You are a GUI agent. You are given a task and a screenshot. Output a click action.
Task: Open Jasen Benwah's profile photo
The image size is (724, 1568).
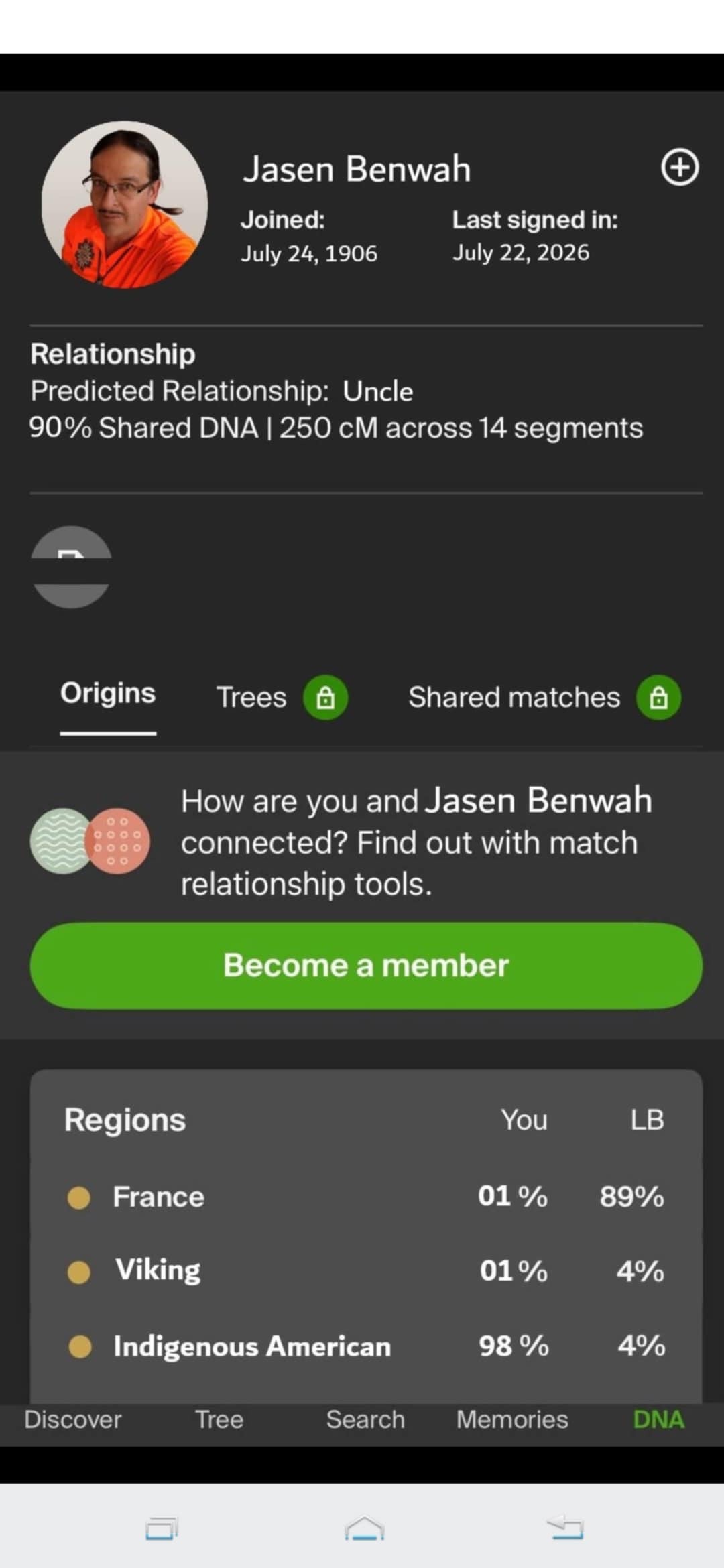pyautogui.click(x=125, y=204)
